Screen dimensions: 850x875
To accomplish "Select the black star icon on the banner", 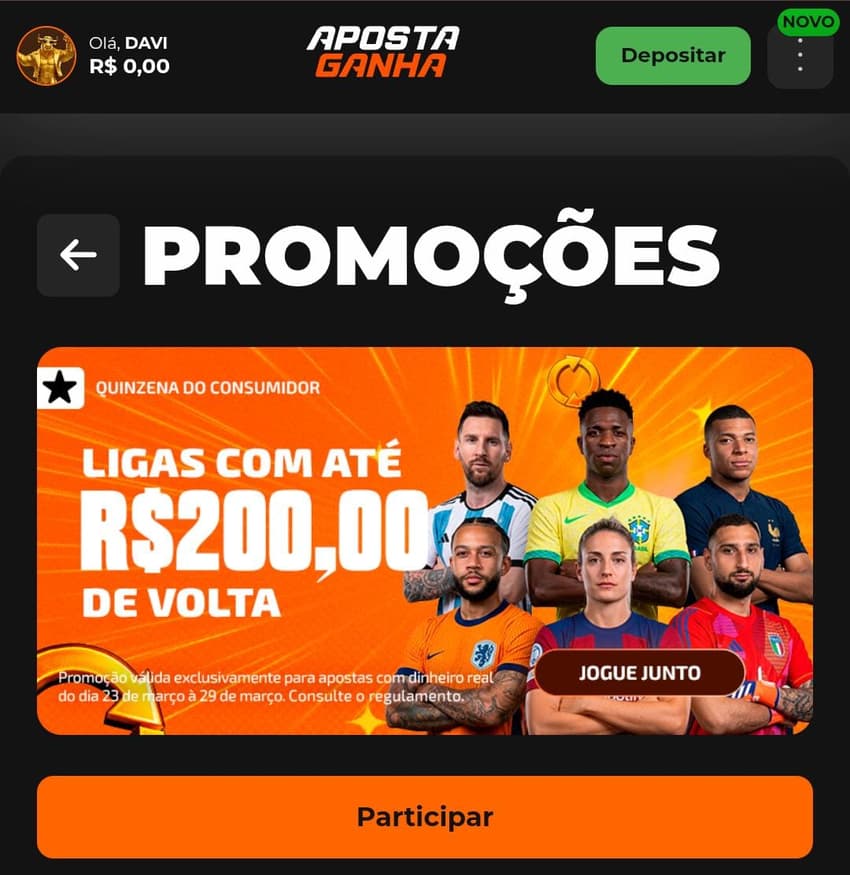I will click(x=60, y=388).
